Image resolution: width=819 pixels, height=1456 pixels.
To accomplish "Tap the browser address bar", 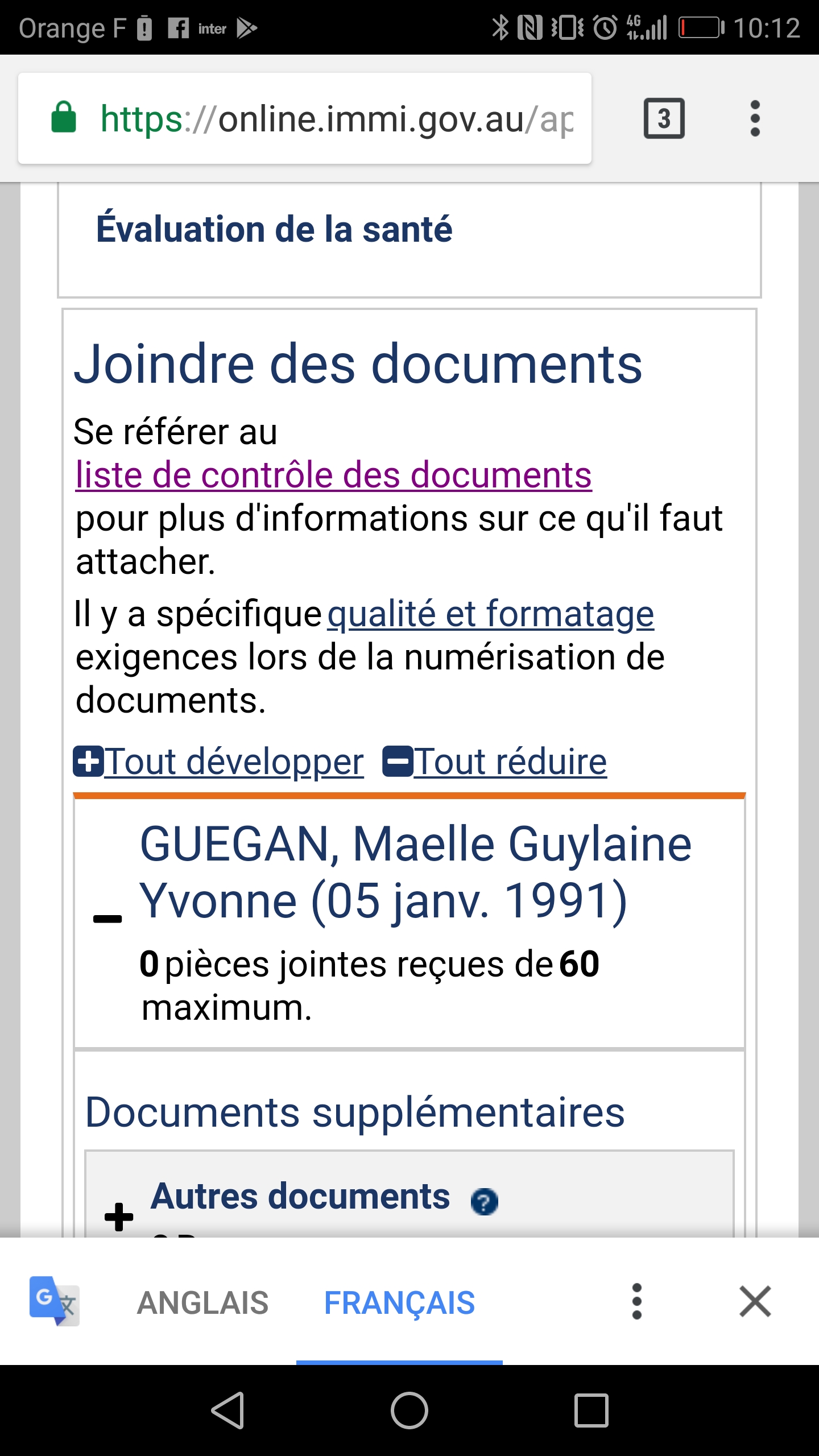I will point(336,119).
